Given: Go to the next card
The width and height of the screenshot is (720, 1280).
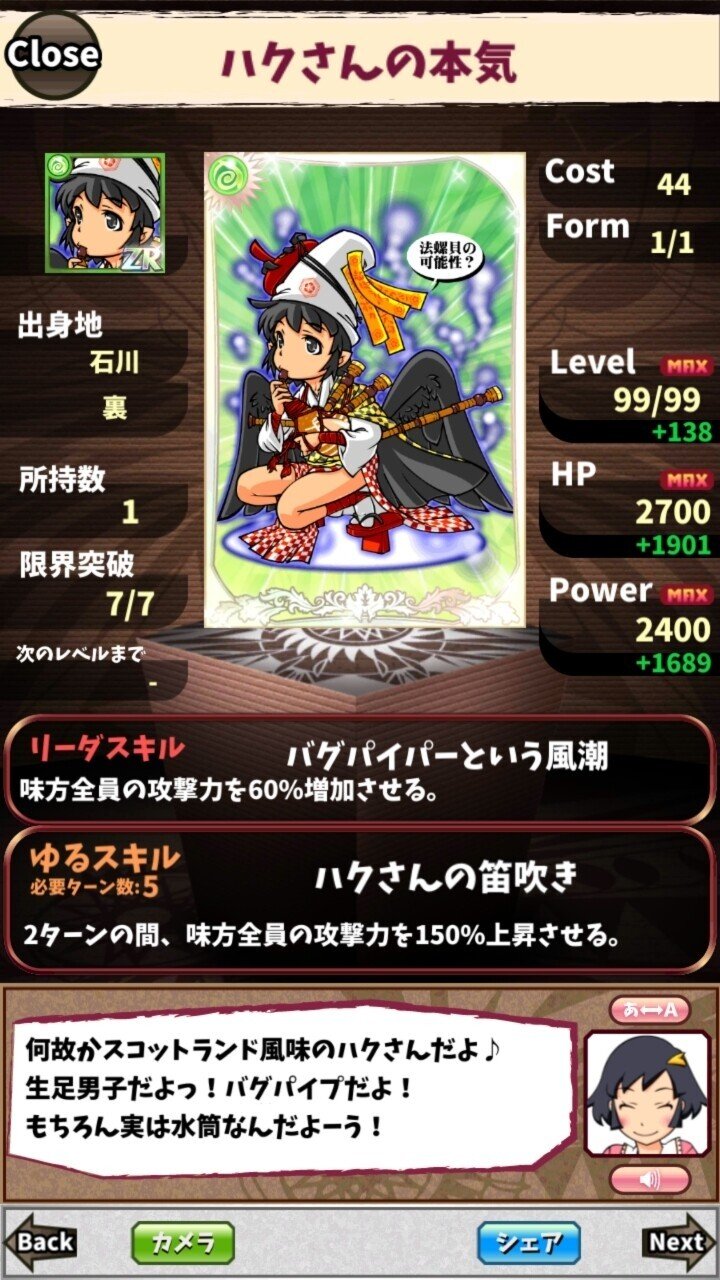Looking at the screenshot, I should 677,1243.
